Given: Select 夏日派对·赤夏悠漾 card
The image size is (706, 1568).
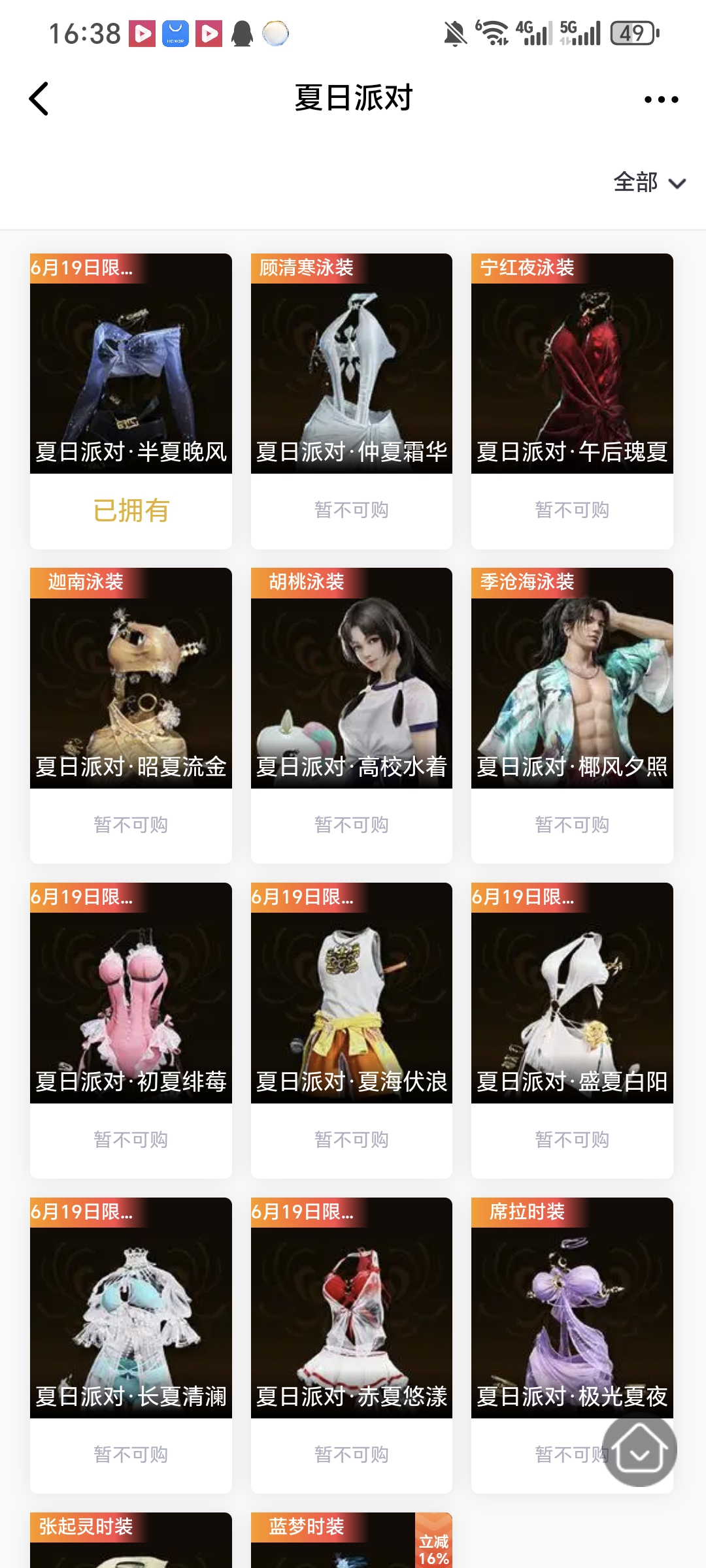Looking at the screenshot, I should 352,1308.
